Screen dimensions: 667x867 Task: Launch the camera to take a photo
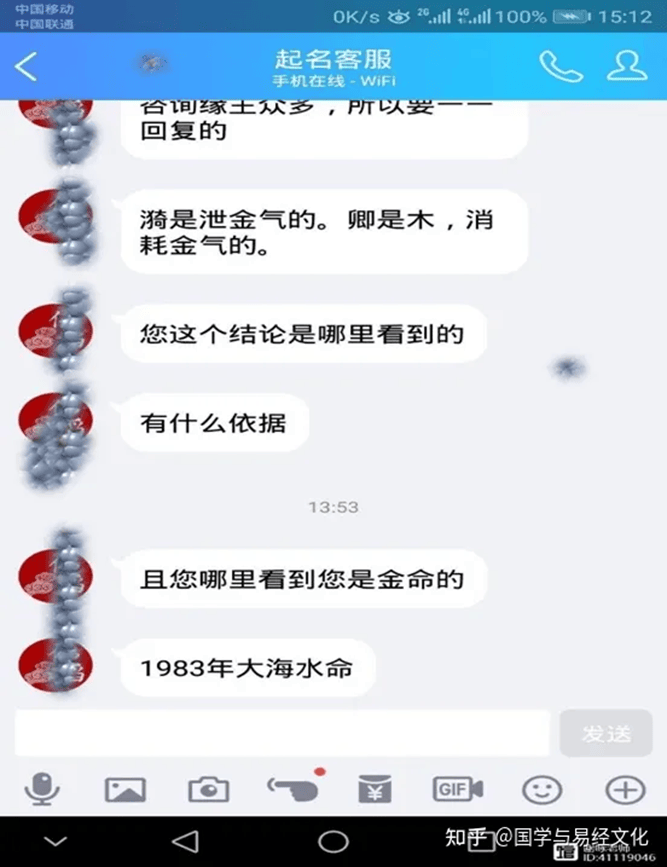209,790
